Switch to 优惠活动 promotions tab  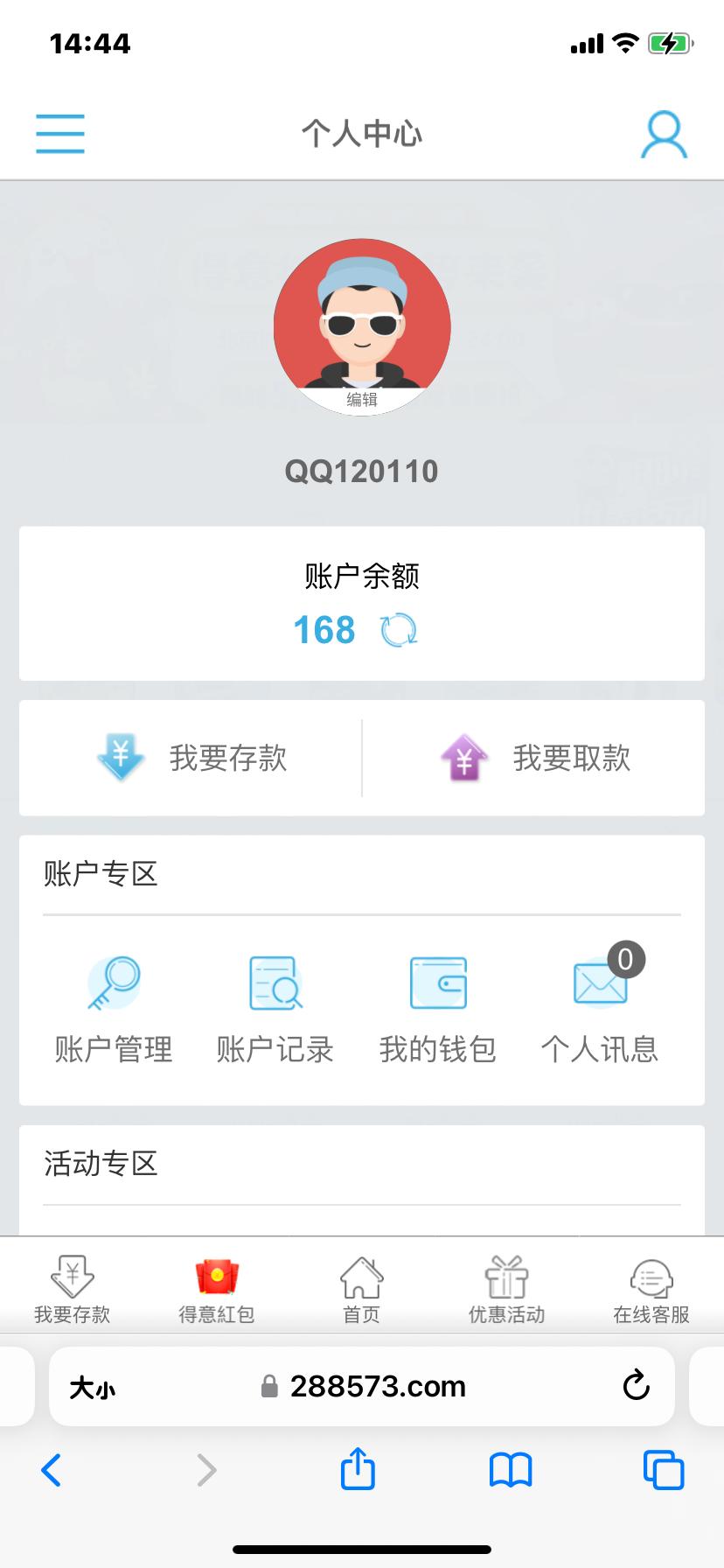coord(506,1290)
